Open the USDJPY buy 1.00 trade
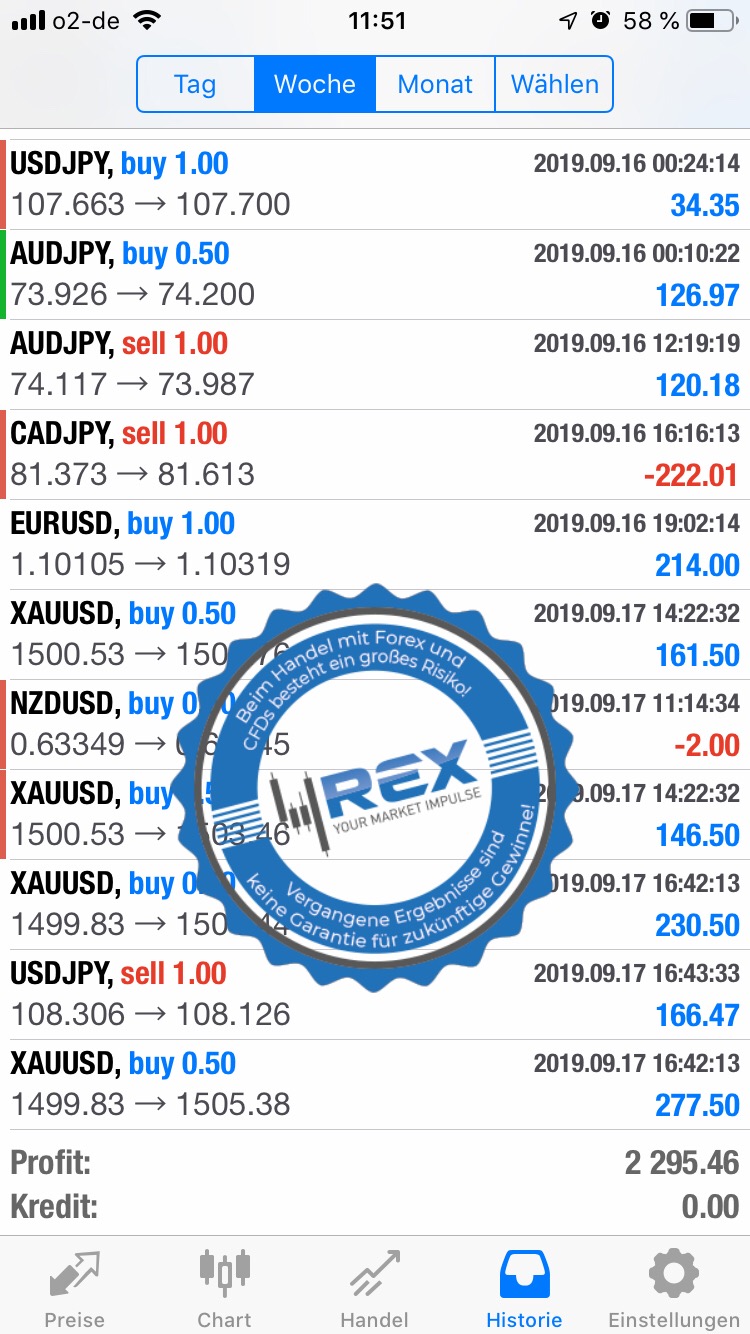 pos(375,184)
